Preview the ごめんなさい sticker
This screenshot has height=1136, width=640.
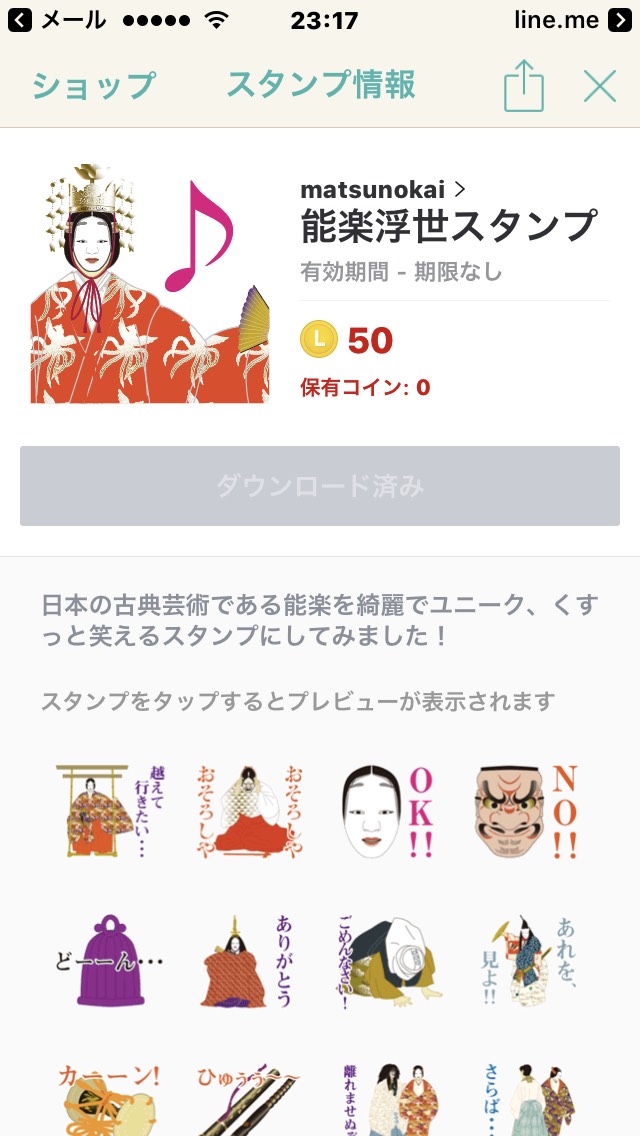(x=388, y=961)
